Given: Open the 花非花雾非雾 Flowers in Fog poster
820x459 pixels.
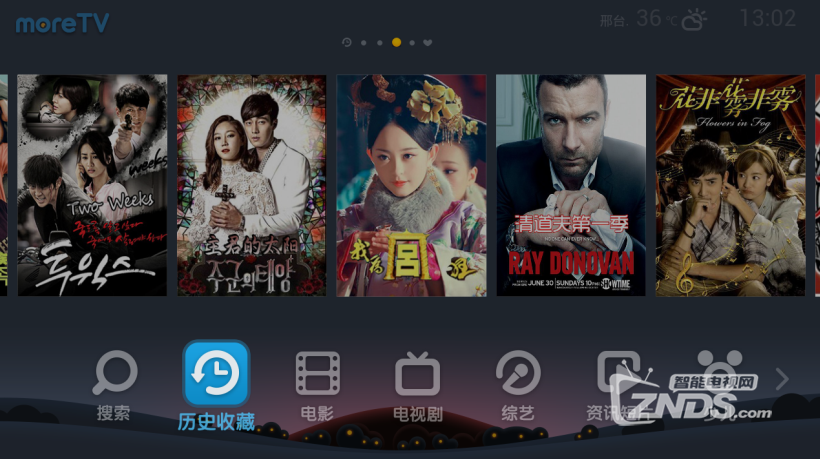Looking at the screenshot, I should (730, 185).
